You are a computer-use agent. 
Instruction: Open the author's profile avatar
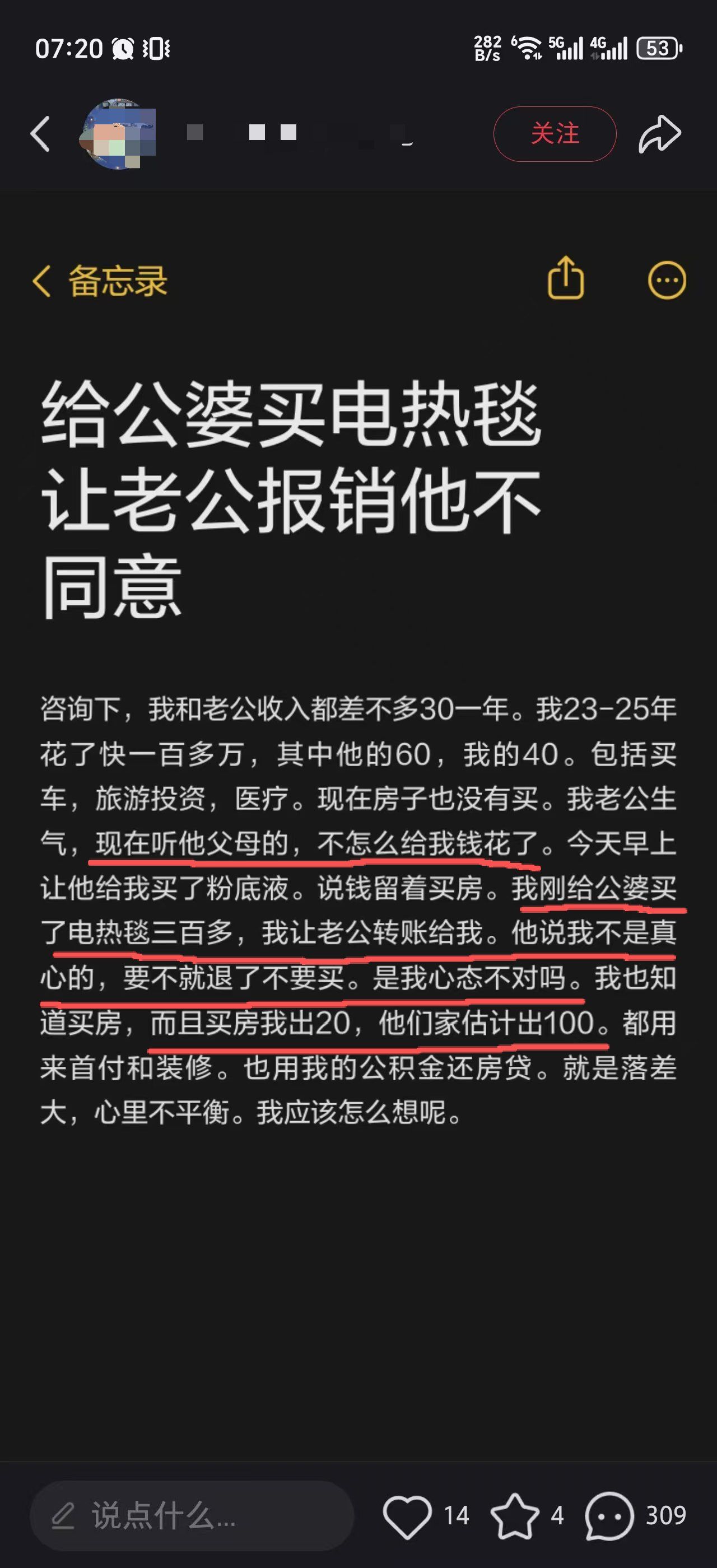point(118,134)
